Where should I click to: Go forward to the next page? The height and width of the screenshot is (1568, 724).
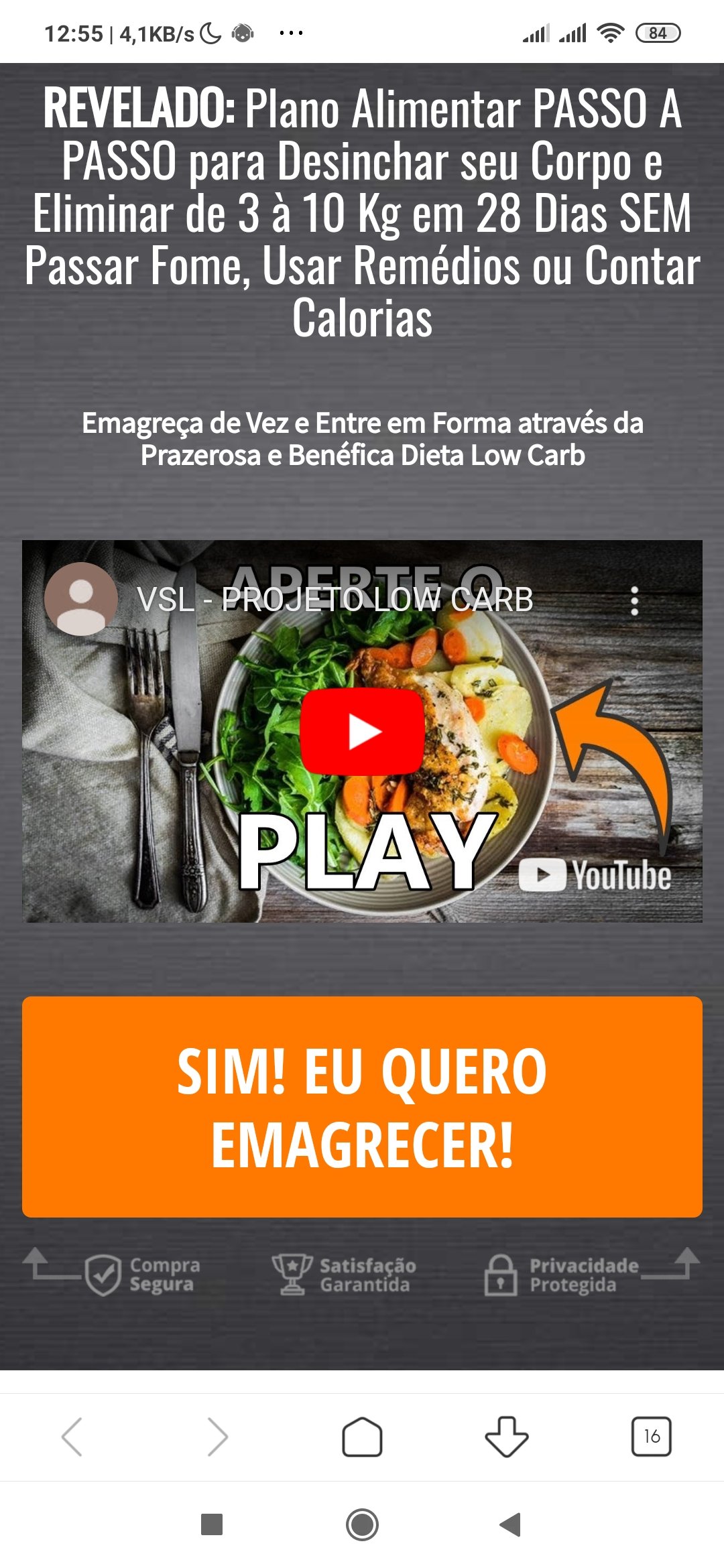217,1437
